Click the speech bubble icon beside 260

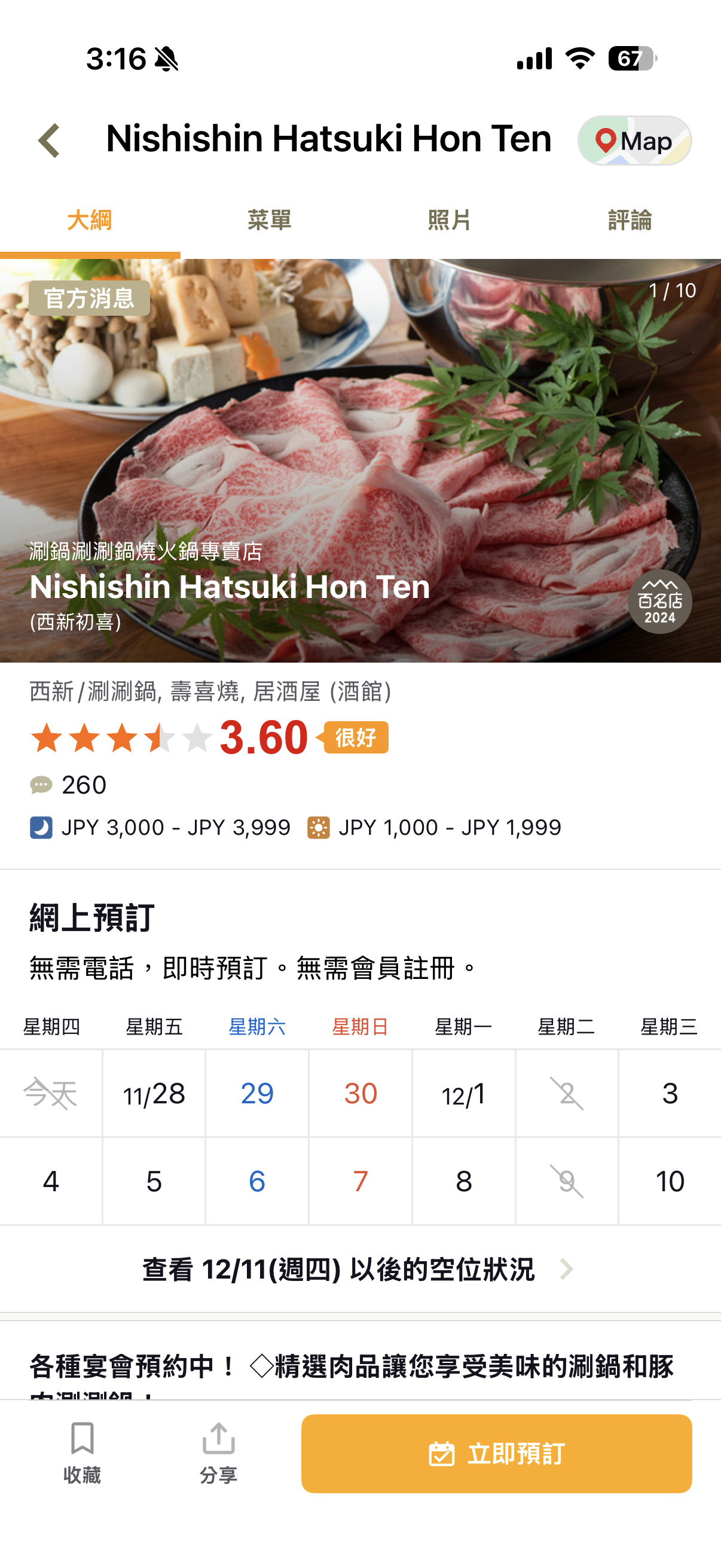coord(41,785)
